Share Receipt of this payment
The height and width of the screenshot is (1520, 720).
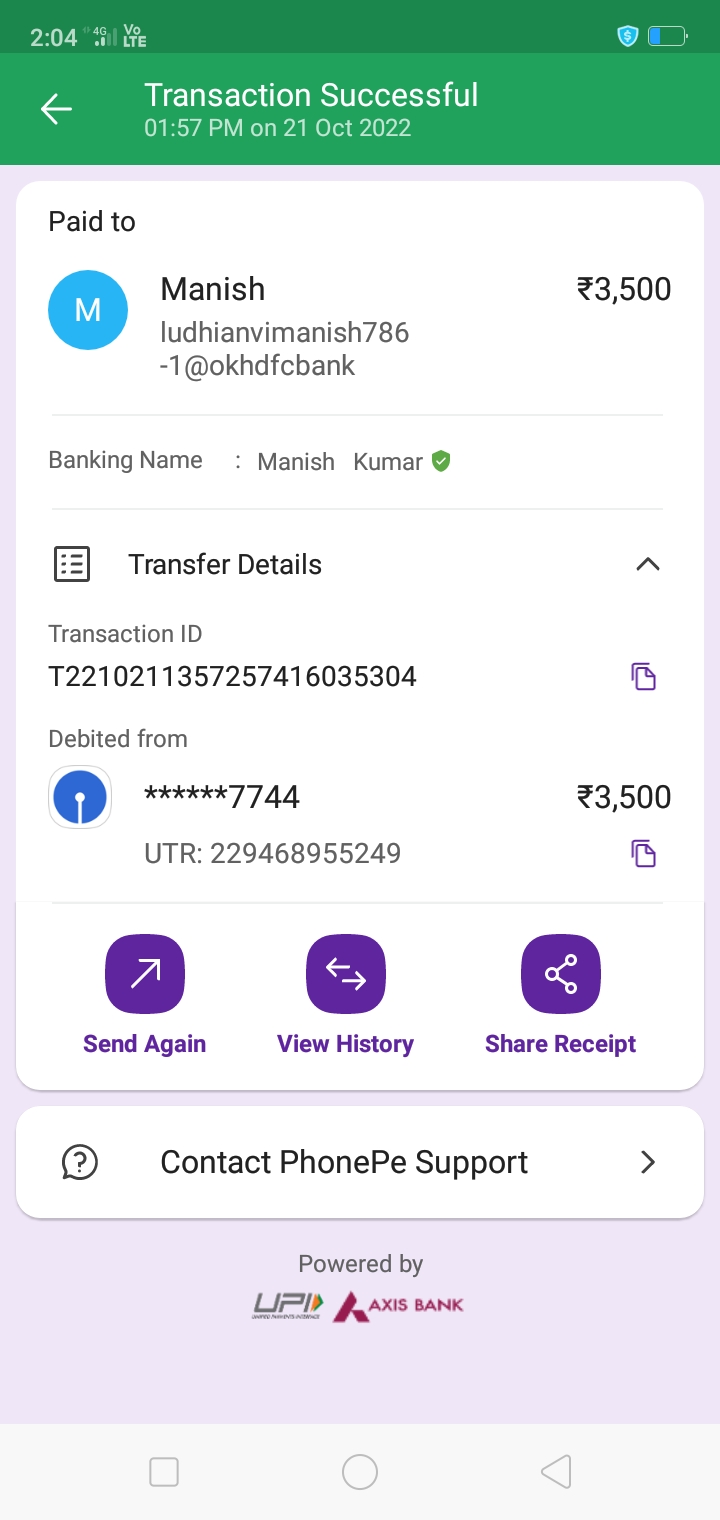(x=560, y=974)
